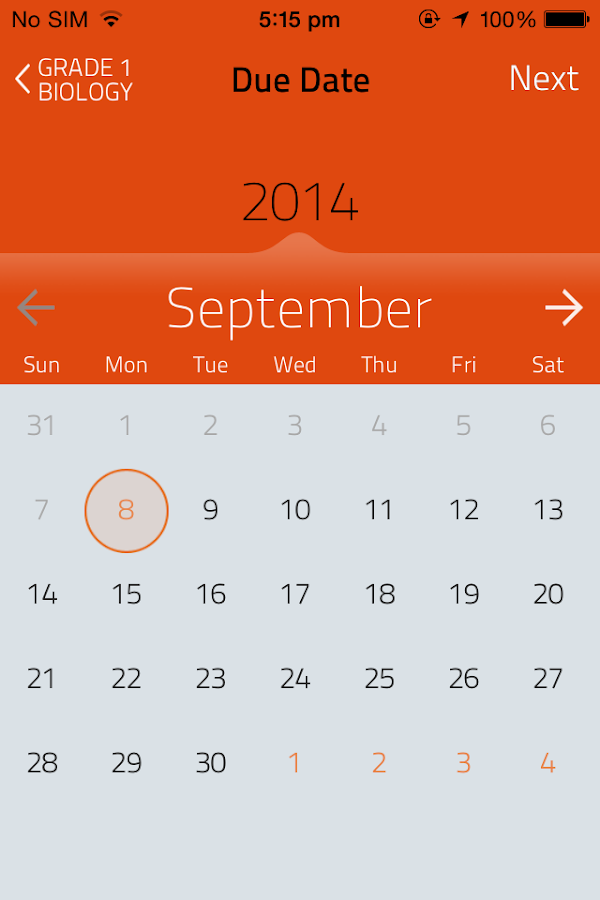The height and width of the screenshot is (900, 600).
Task: Pick September 8 as due date
Action: tap(126, 511)
